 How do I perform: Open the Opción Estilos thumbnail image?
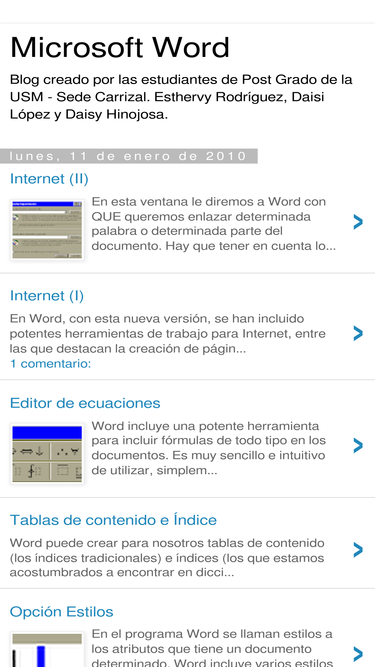click(47, 650)
